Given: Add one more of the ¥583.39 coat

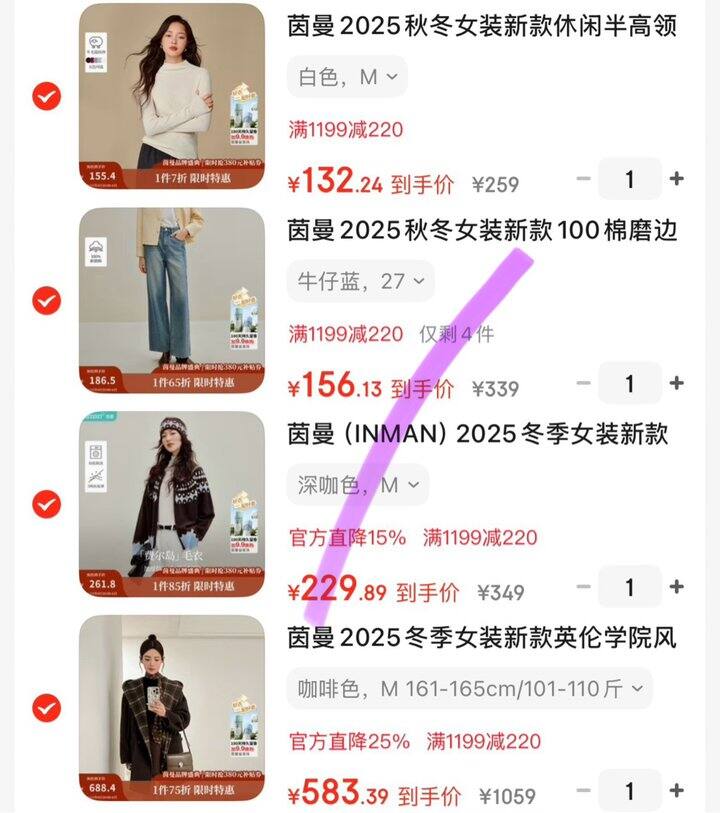Looking at the screenshot, I should (677, 791).
